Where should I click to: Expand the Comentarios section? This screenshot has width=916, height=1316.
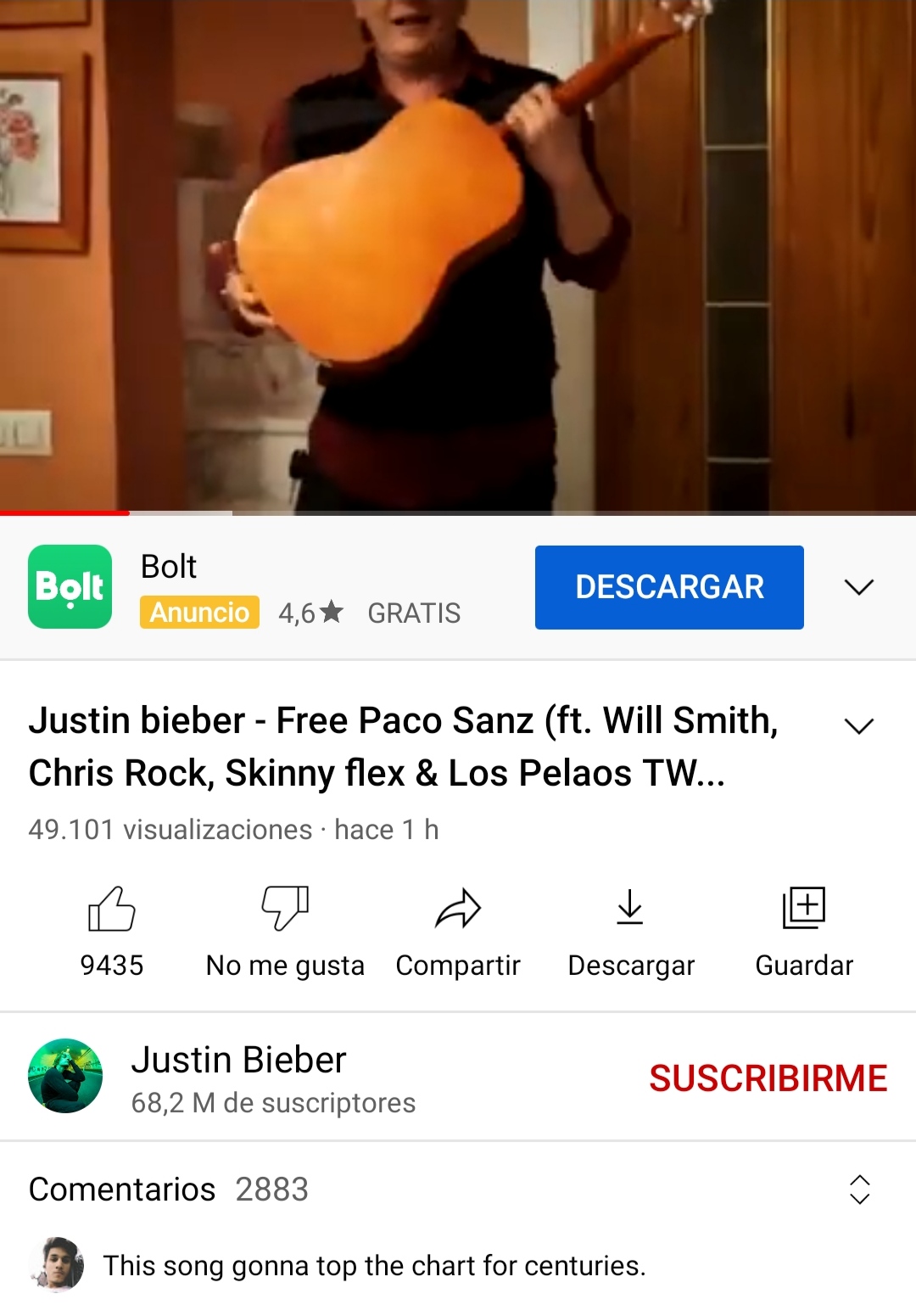(x=859, y=1190)
